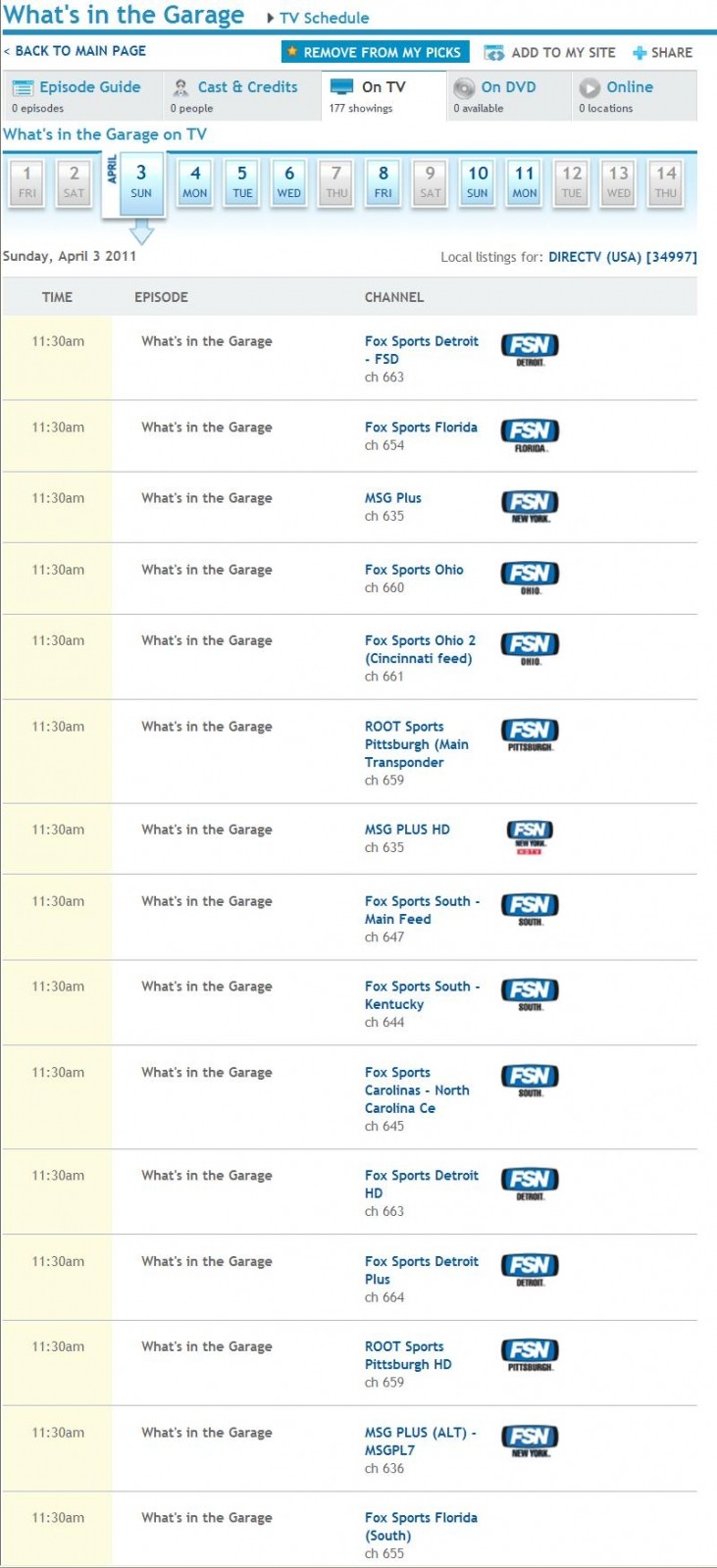Image resolution: width=717 pixels, height=1568 pixels.
Task: Share this TV schedule
Action: coord(662,52)
